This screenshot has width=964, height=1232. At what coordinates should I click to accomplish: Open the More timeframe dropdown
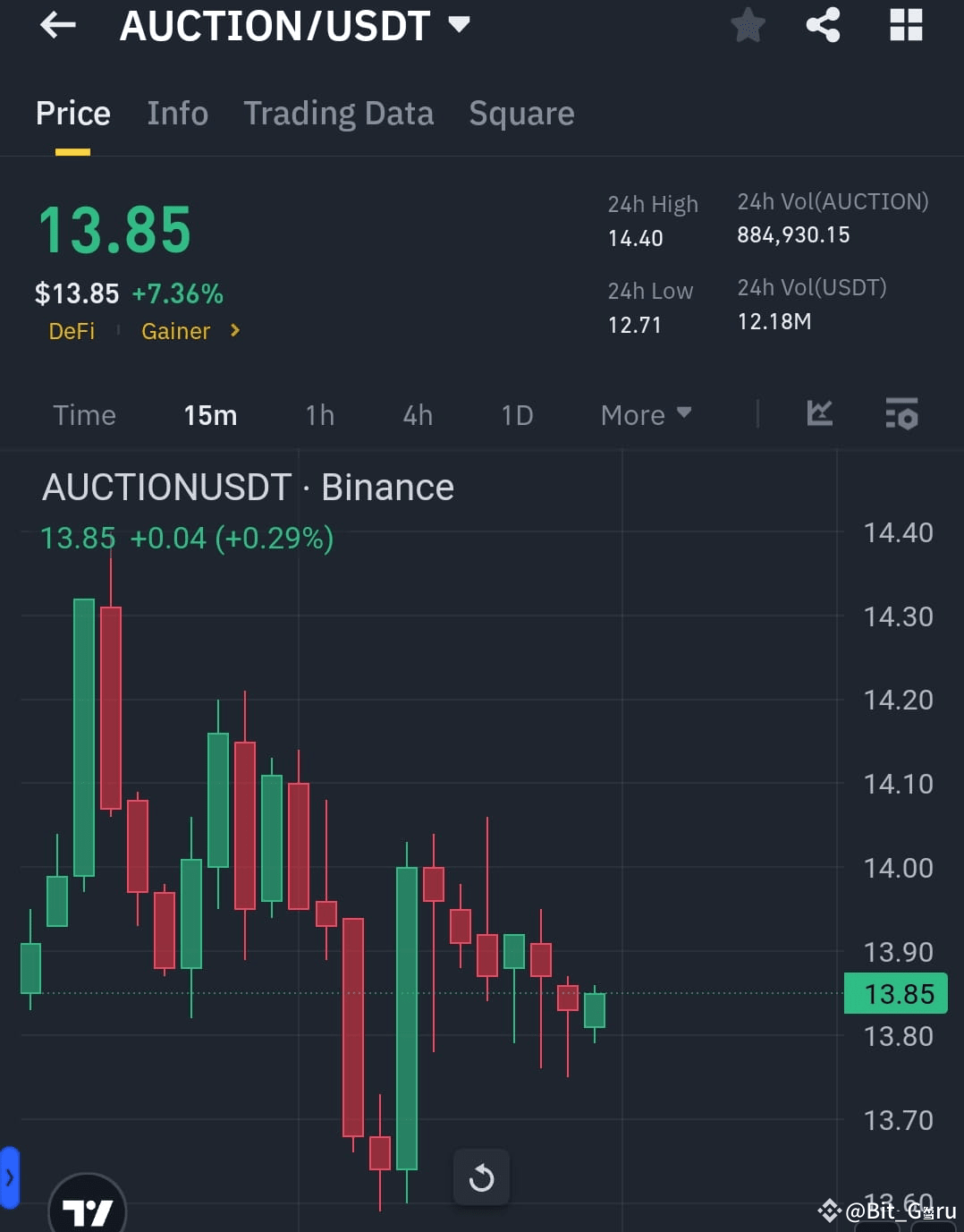(645, 414)
